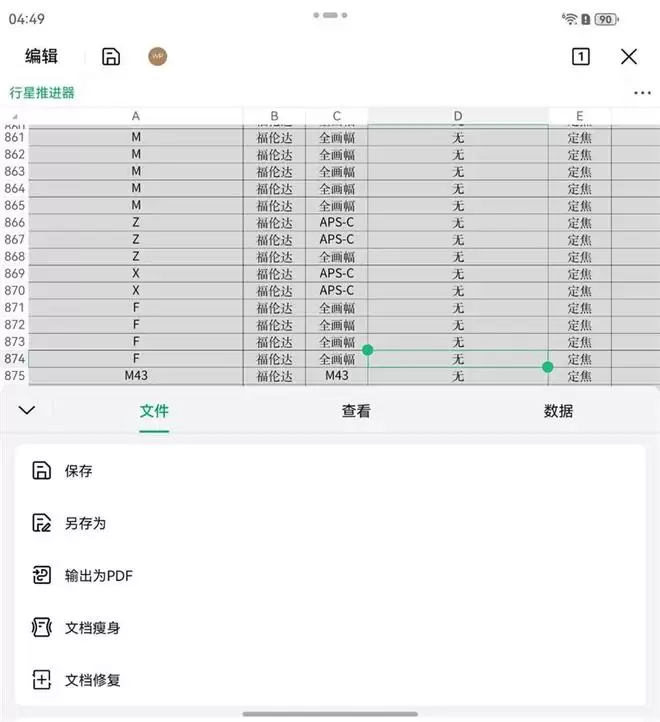Open the window count switcher
This screenshot has width=660, height=722.
coord(580,57)
